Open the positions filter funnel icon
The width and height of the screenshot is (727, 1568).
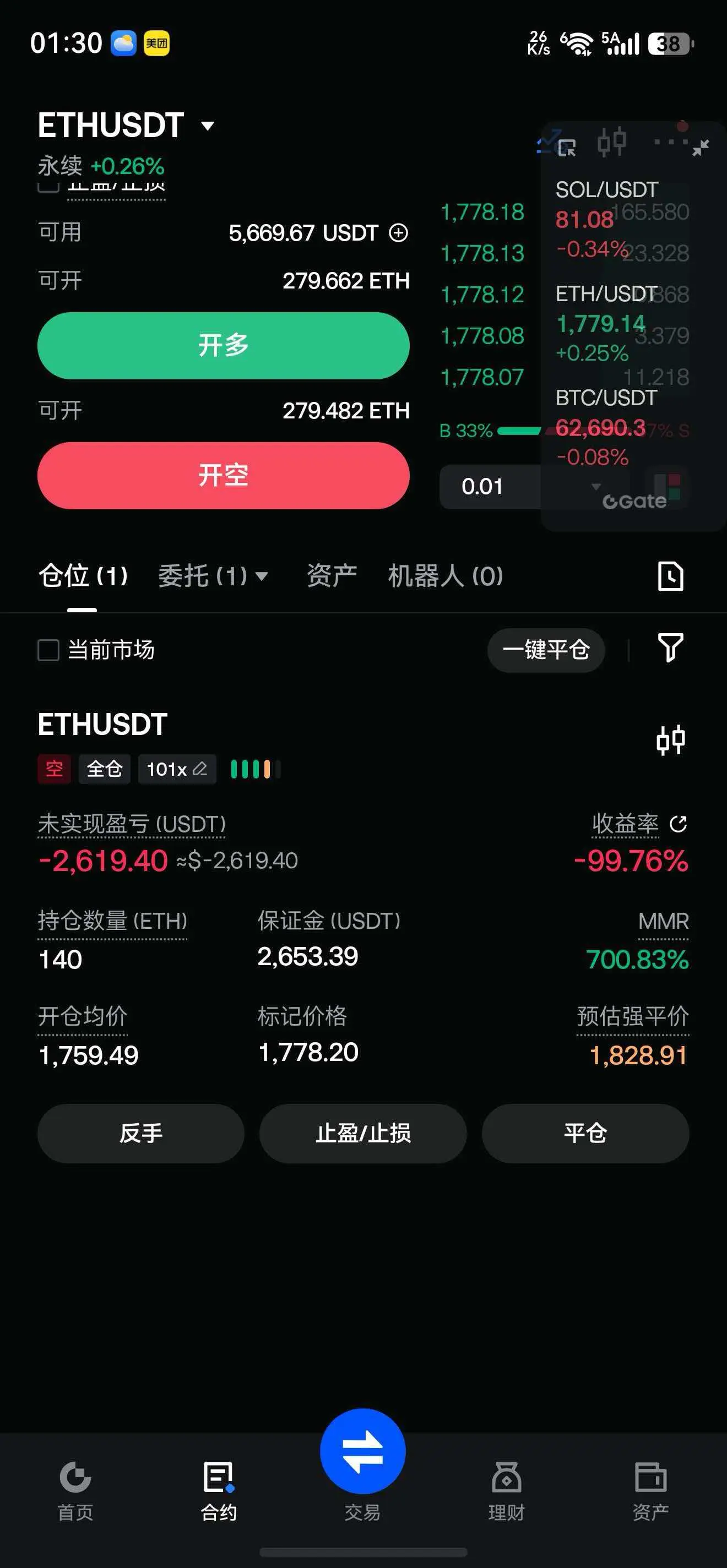[670, 647]
